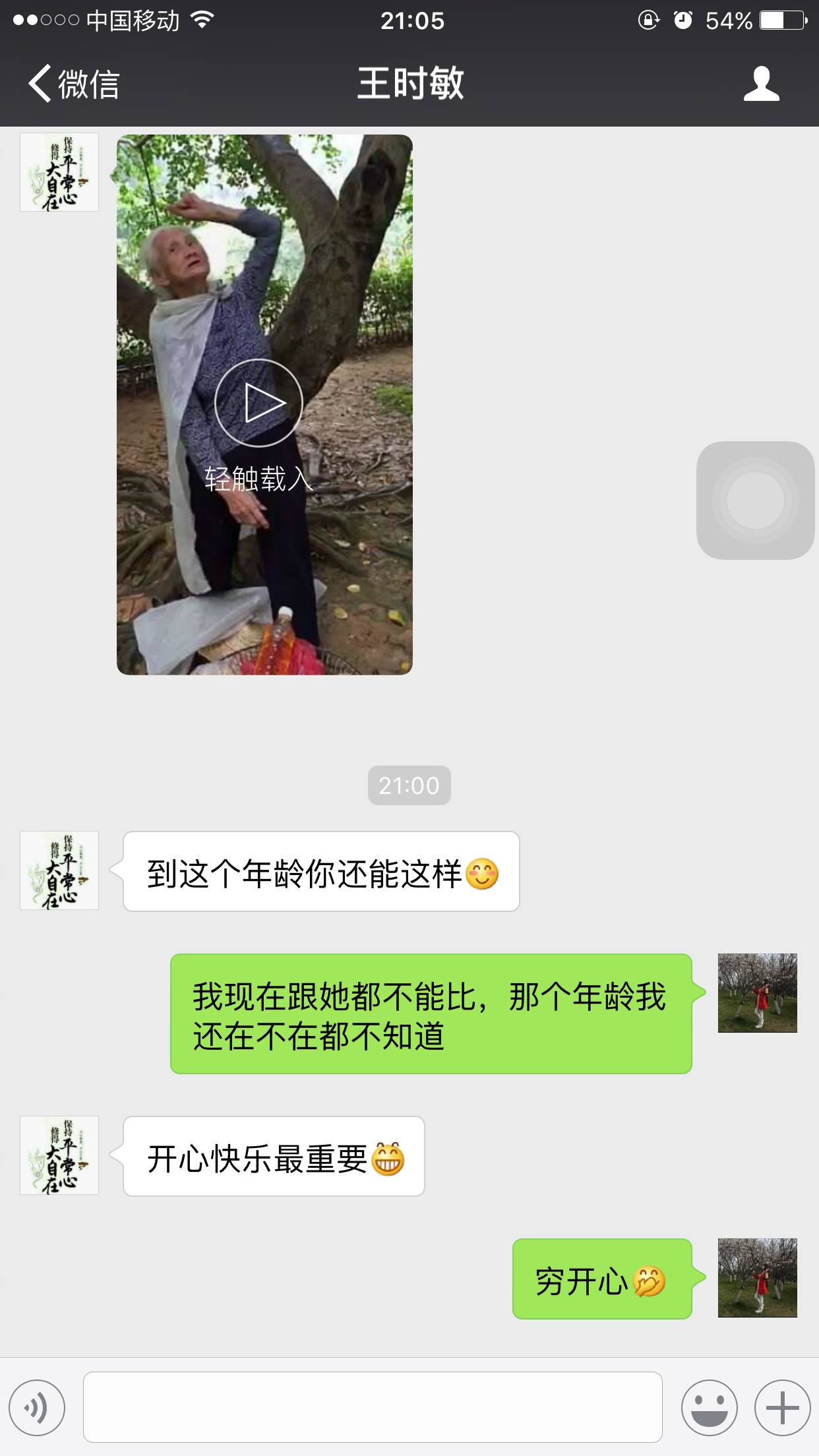The width and height of the screenshot is (819, 1456).
Task: Open the plus attachments menu
Action: tap(782, 1408)
